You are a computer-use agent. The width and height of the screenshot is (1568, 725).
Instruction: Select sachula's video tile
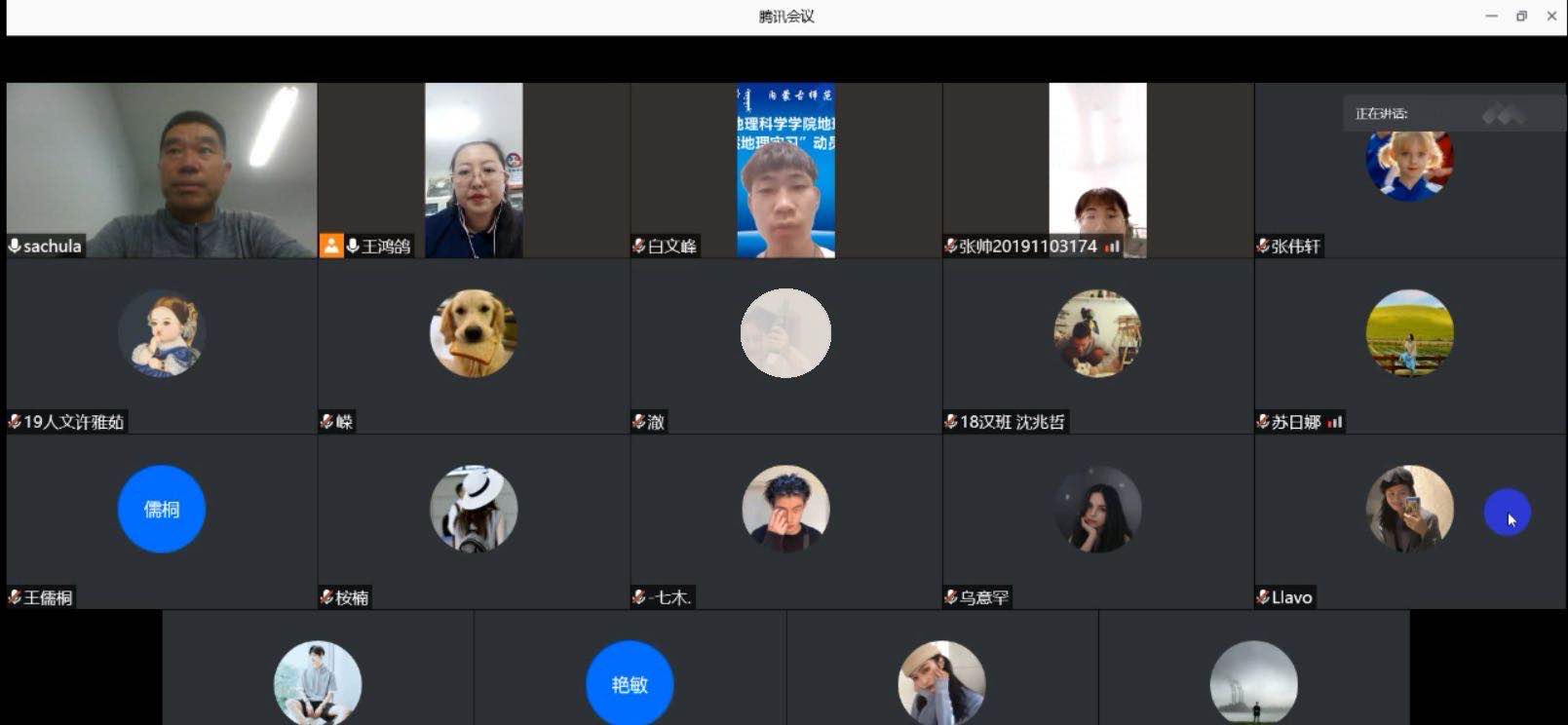coord(162,170)
